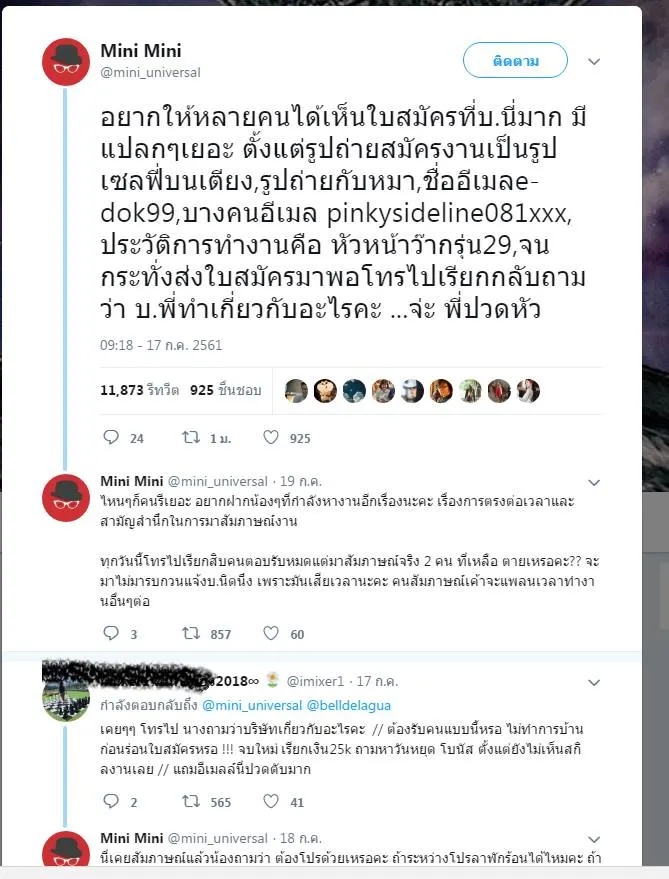Expand the dropdown chevron beside the follow button
669x879 pixels.
[x=594, y=61]
